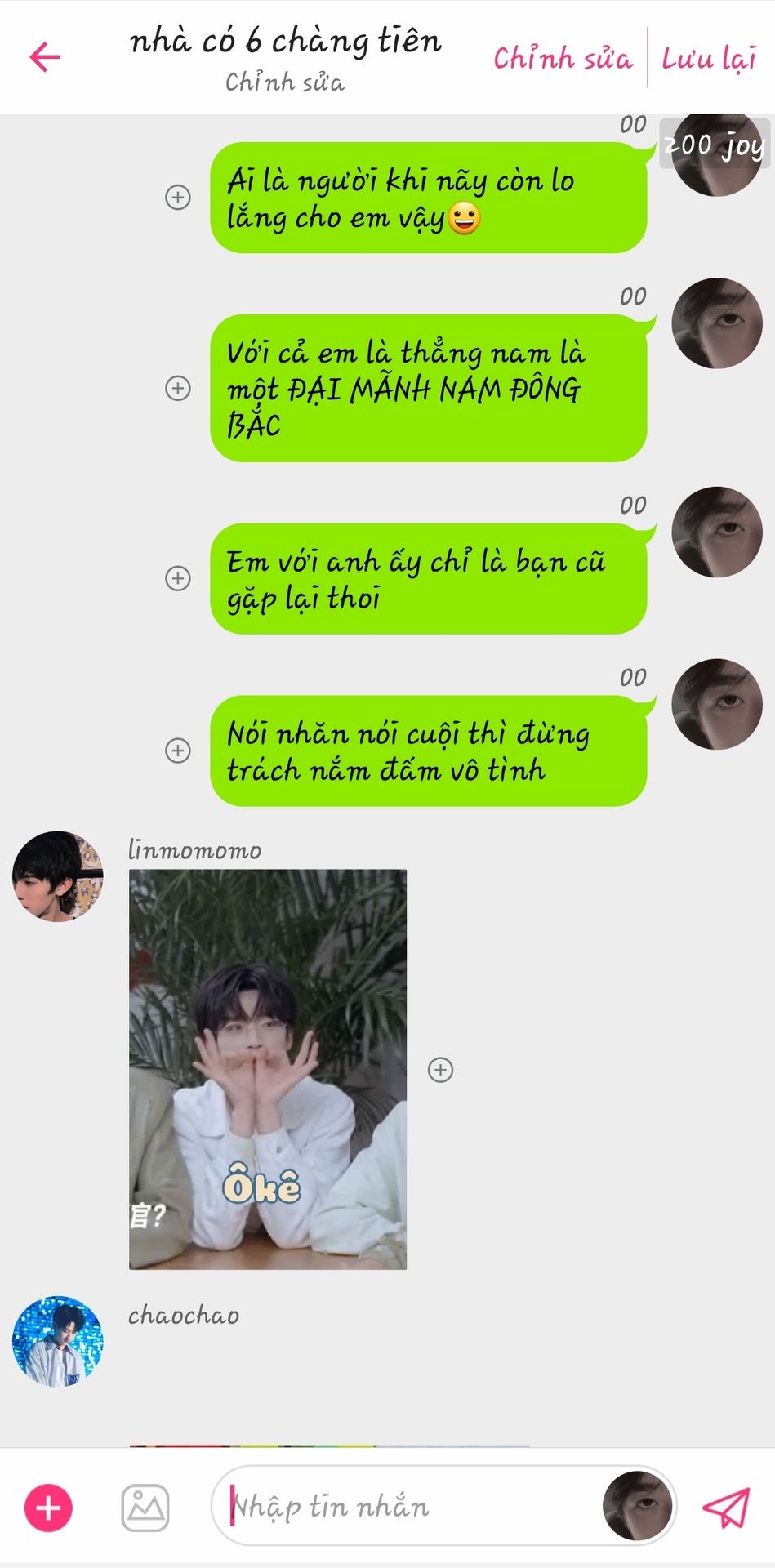Tap the "Ai là người khi nãy" message bubble
The height and width of the screenshot is (1568, 775).
(429, 198)
